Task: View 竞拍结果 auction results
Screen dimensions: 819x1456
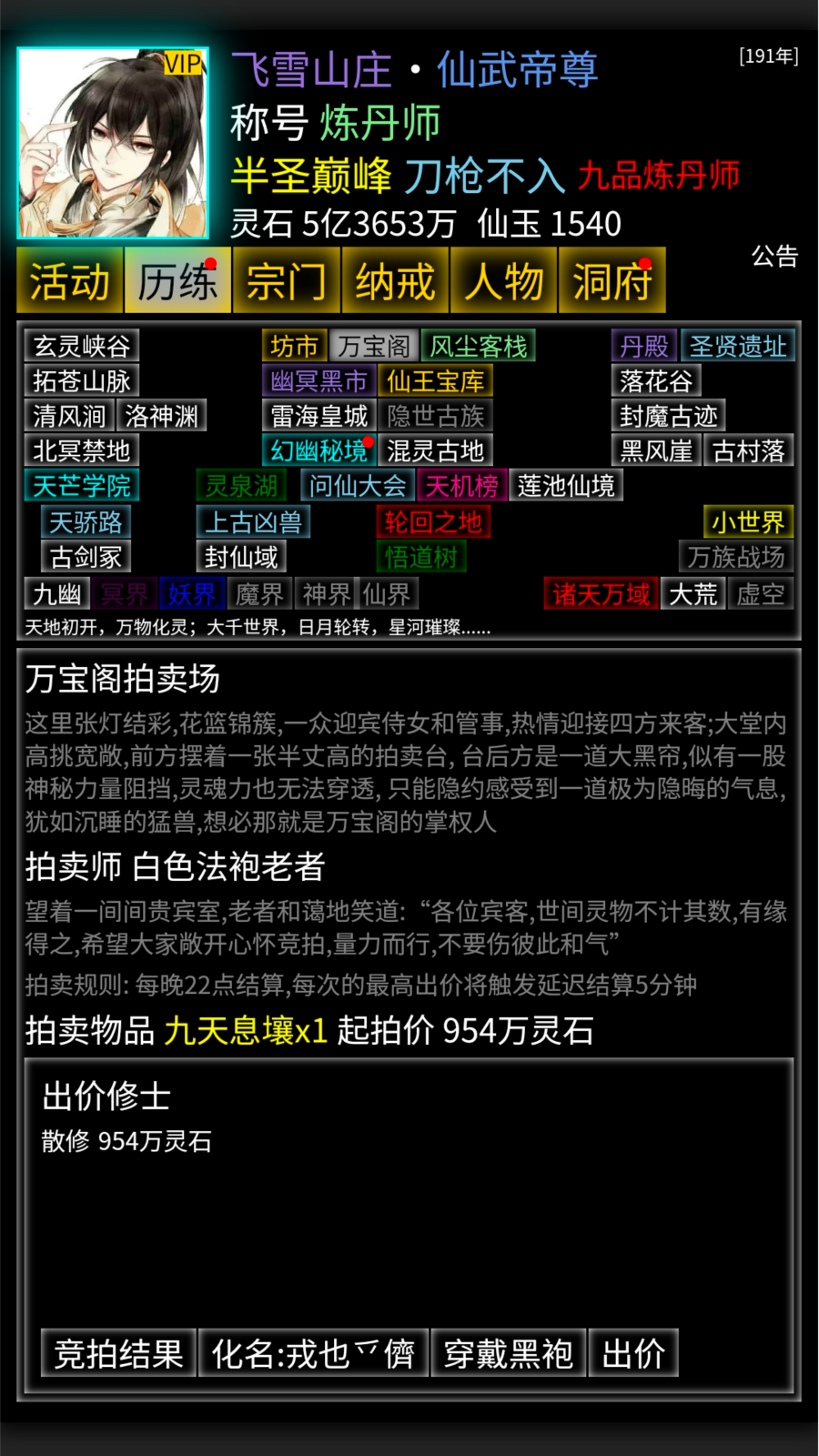Action: (x=118, y=1353)
